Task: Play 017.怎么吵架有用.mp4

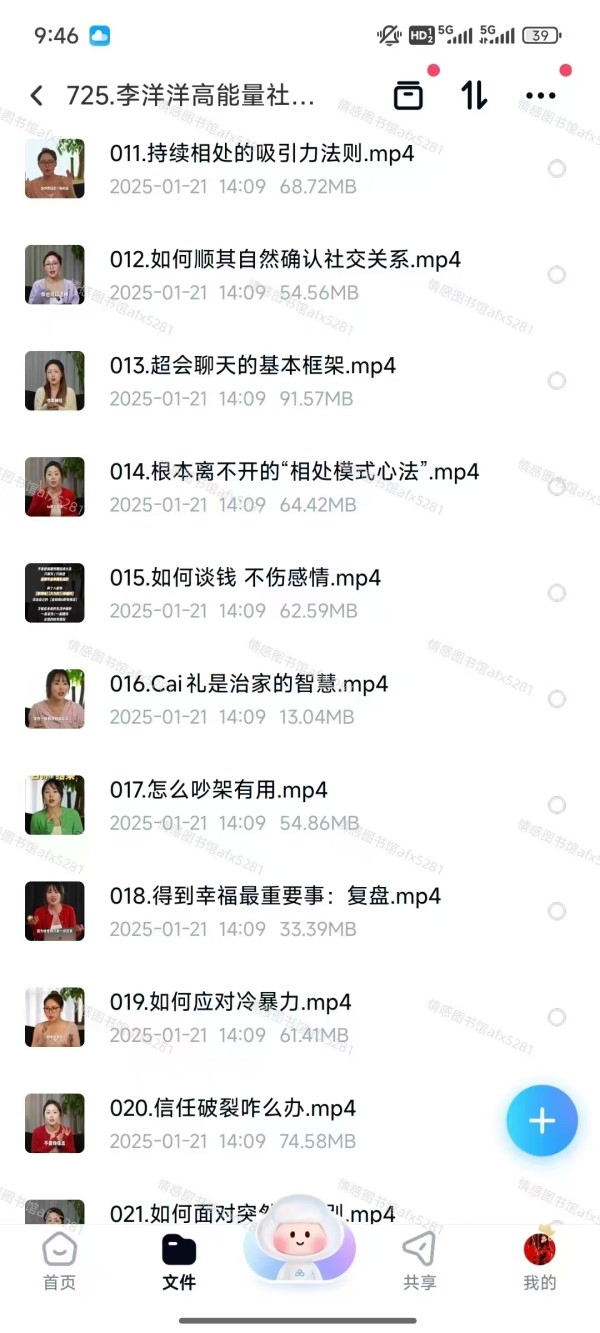Action: coord(218,790)
